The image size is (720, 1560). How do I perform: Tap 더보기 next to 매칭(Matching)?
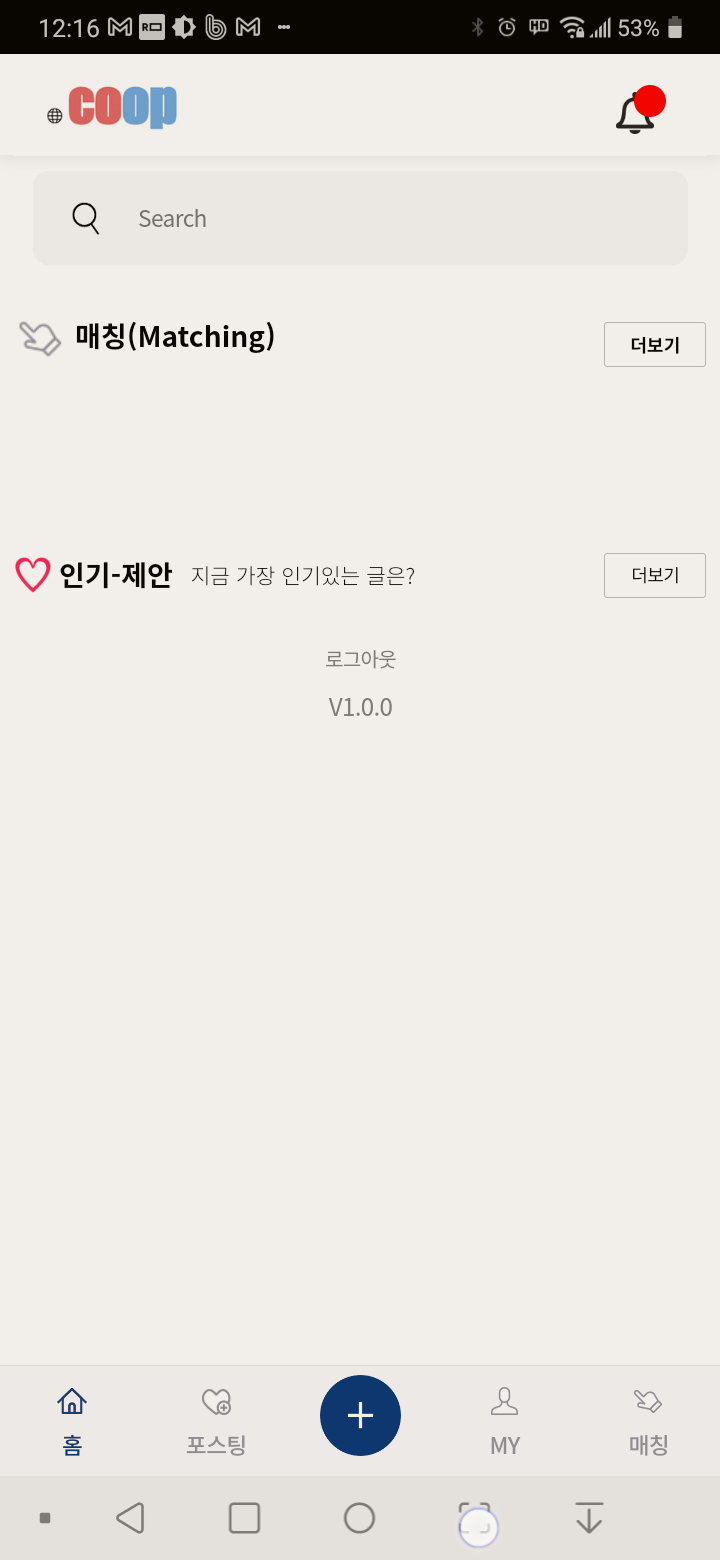click(654, 345)
